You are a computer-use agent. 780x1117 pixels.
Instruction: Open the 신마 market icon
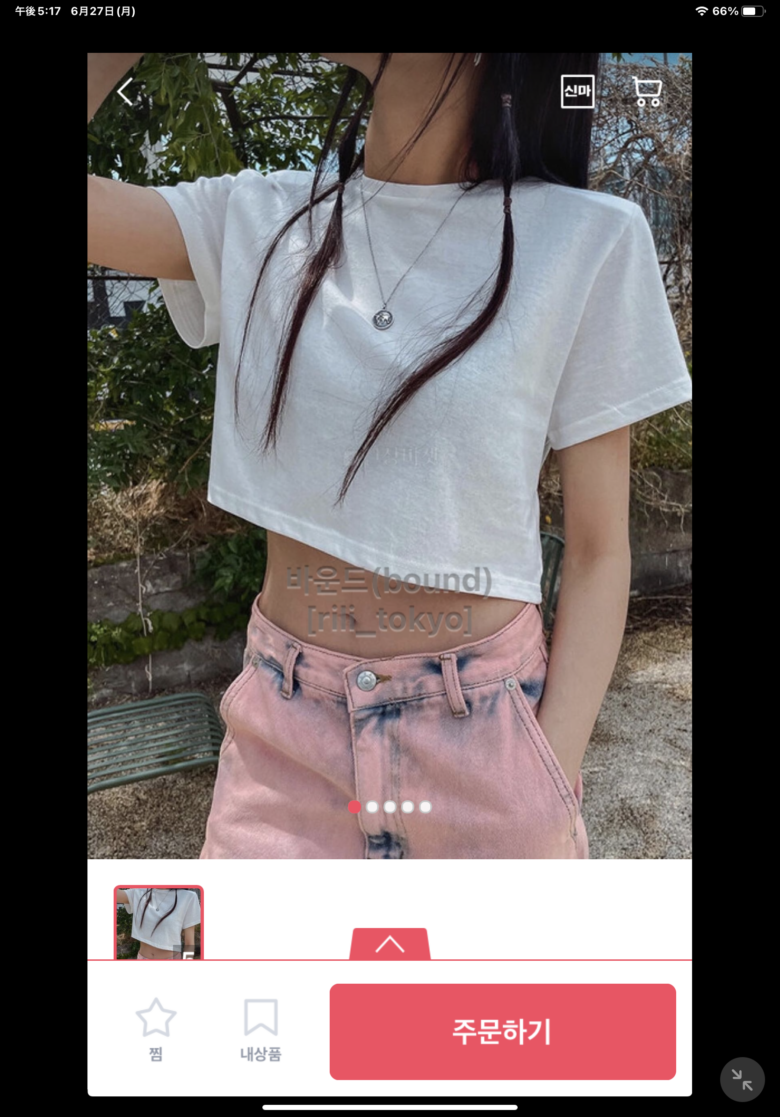(577, 91)
